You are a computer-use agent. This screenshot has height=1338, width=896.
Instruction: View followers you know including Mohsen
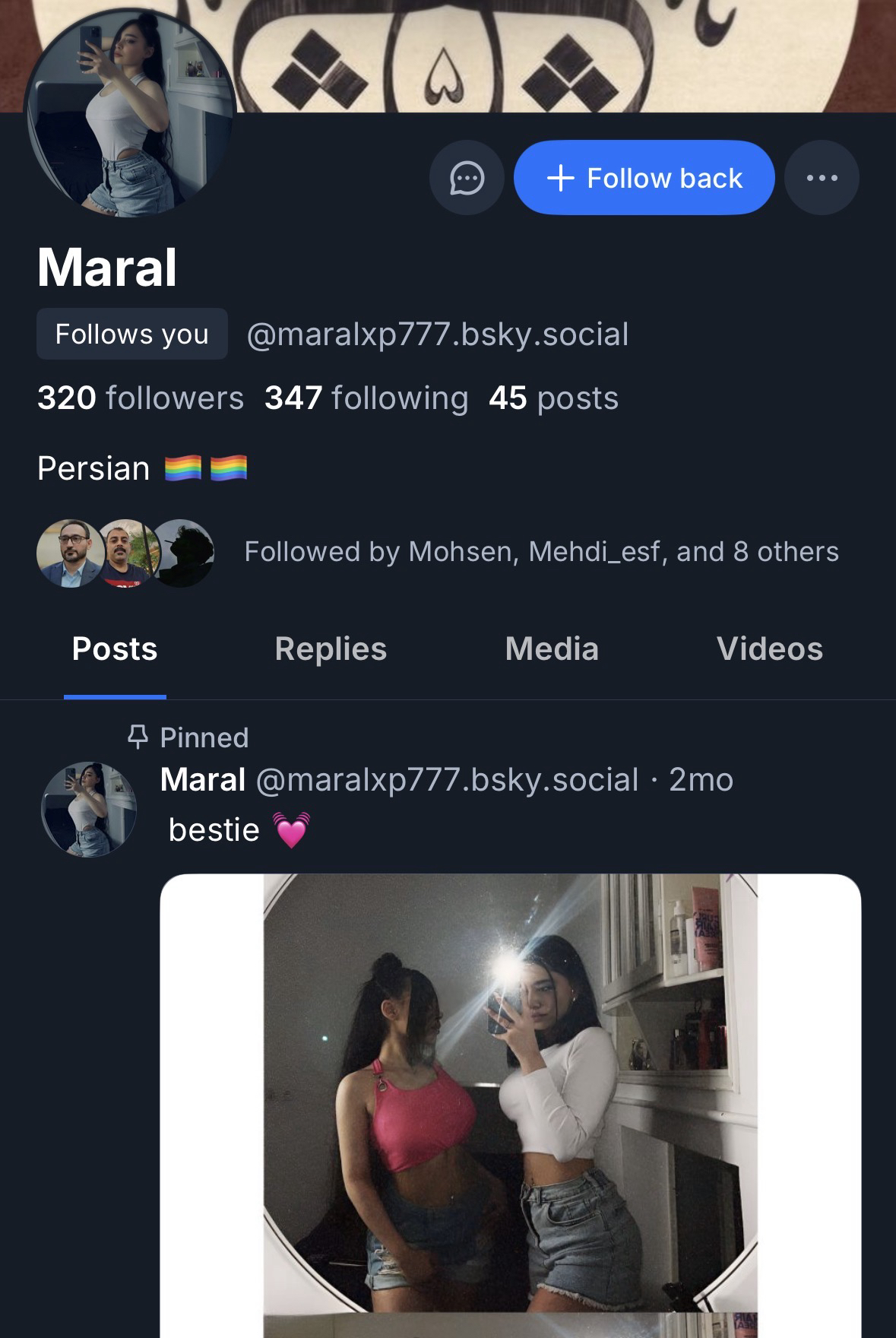click(540, 552)
